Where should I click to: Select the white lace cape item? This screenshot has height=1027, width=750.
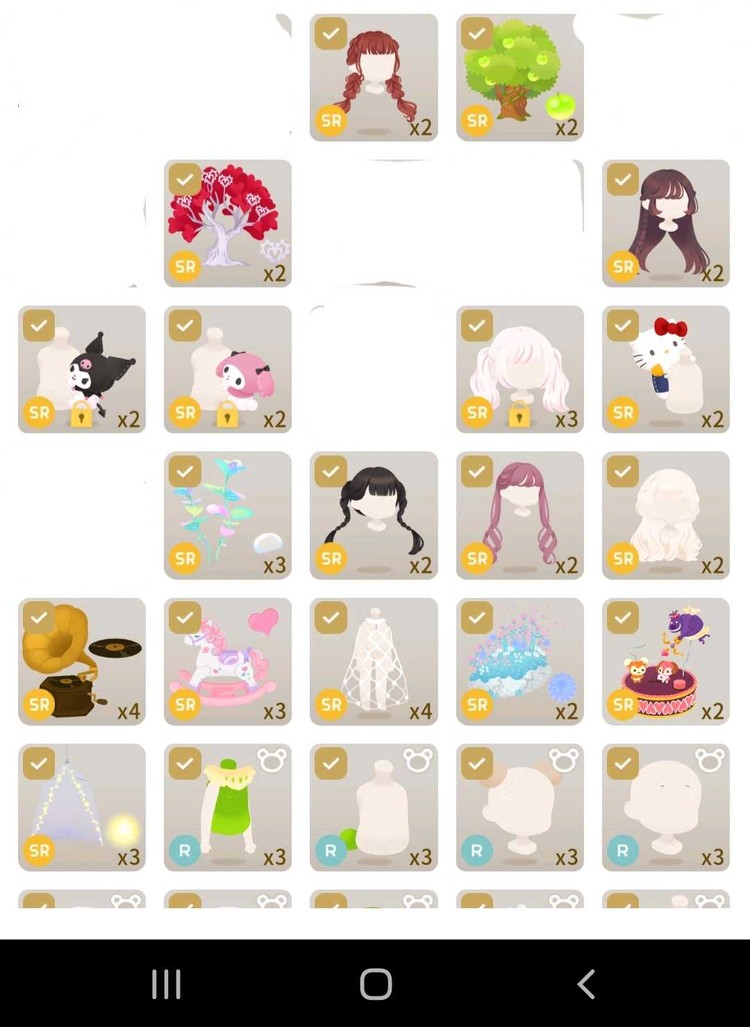pyautogui.click(x=373, y=661)
